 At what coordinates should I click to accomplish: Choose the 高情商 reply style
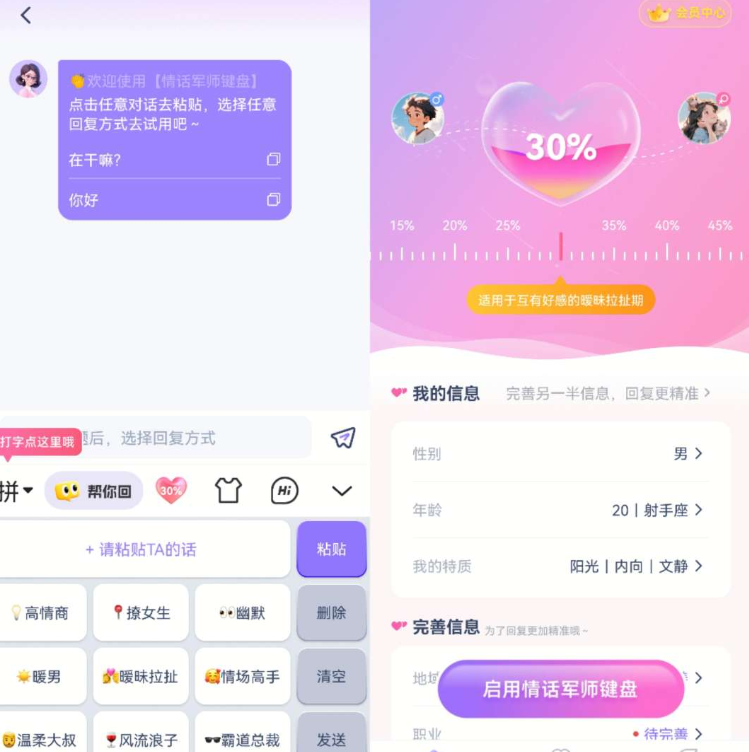click(39, 613)
